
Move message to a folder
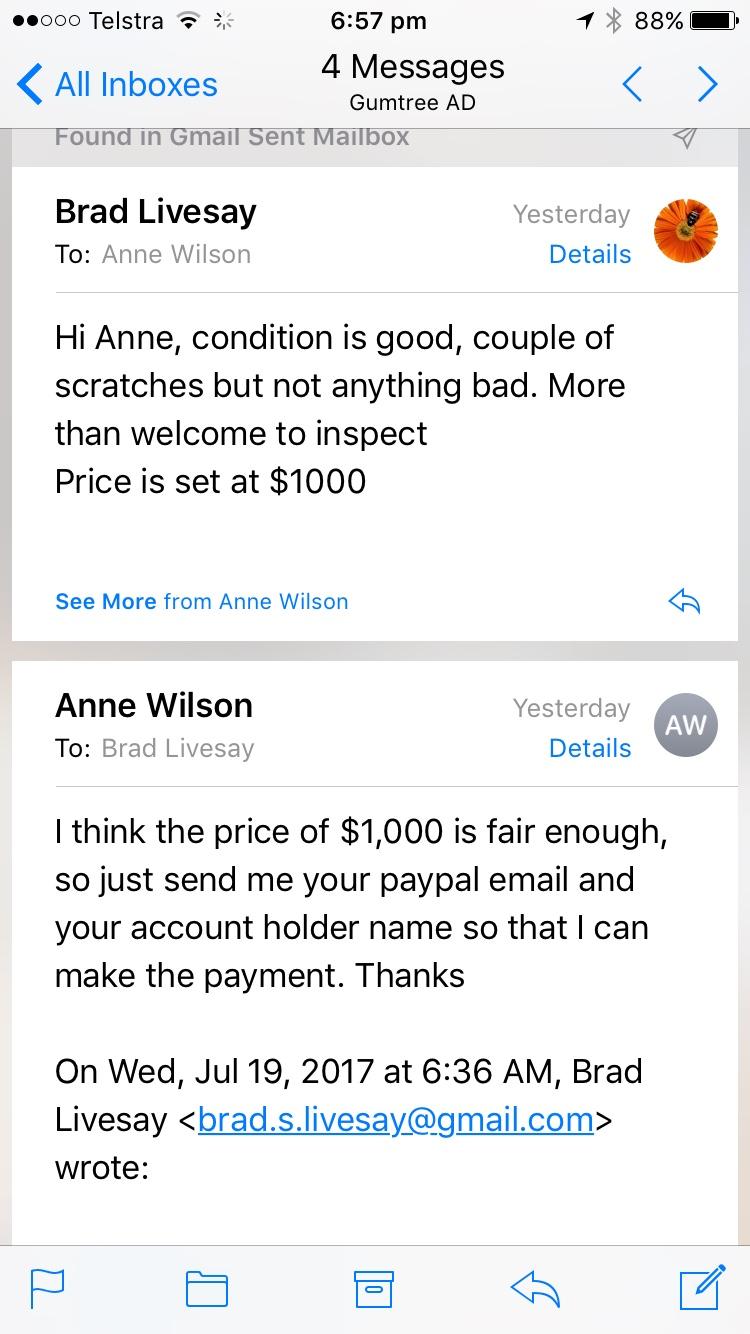[x=207, y=1288]
